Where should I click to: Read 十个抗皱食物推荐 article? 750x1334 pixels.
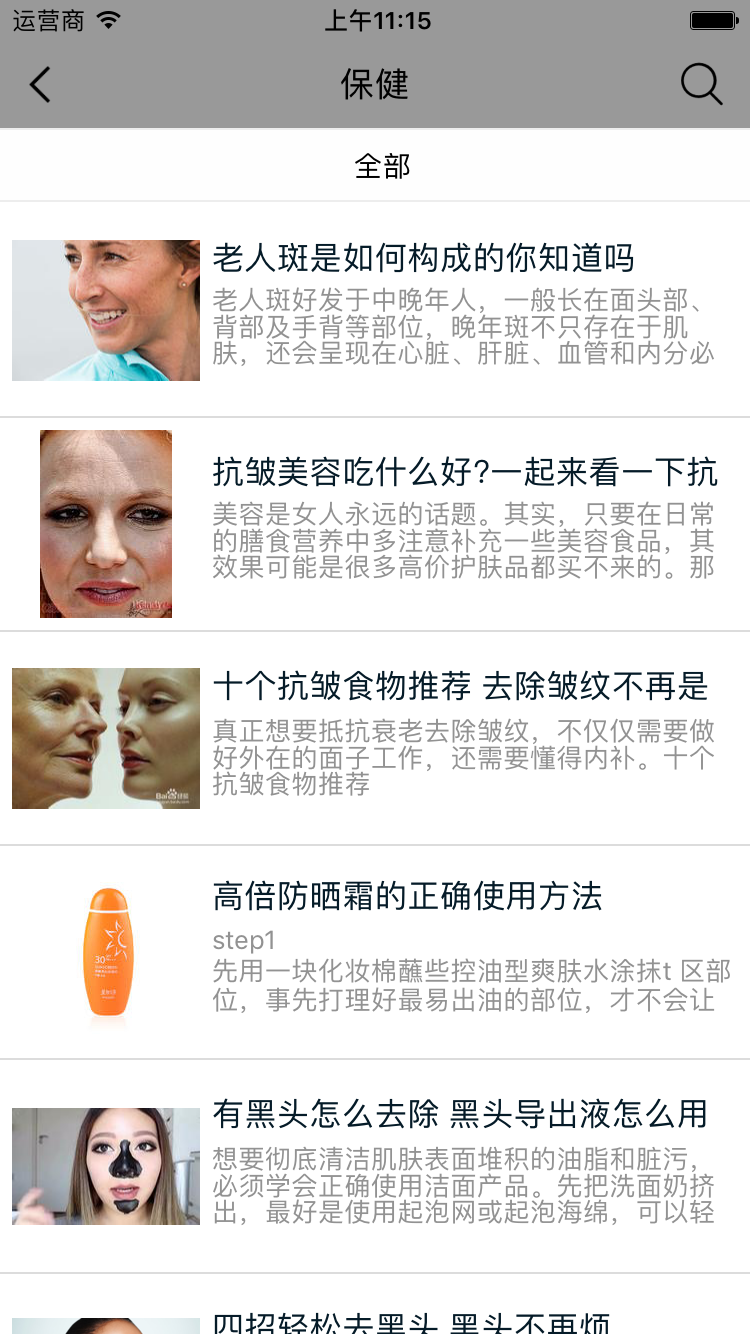[460, 686]
